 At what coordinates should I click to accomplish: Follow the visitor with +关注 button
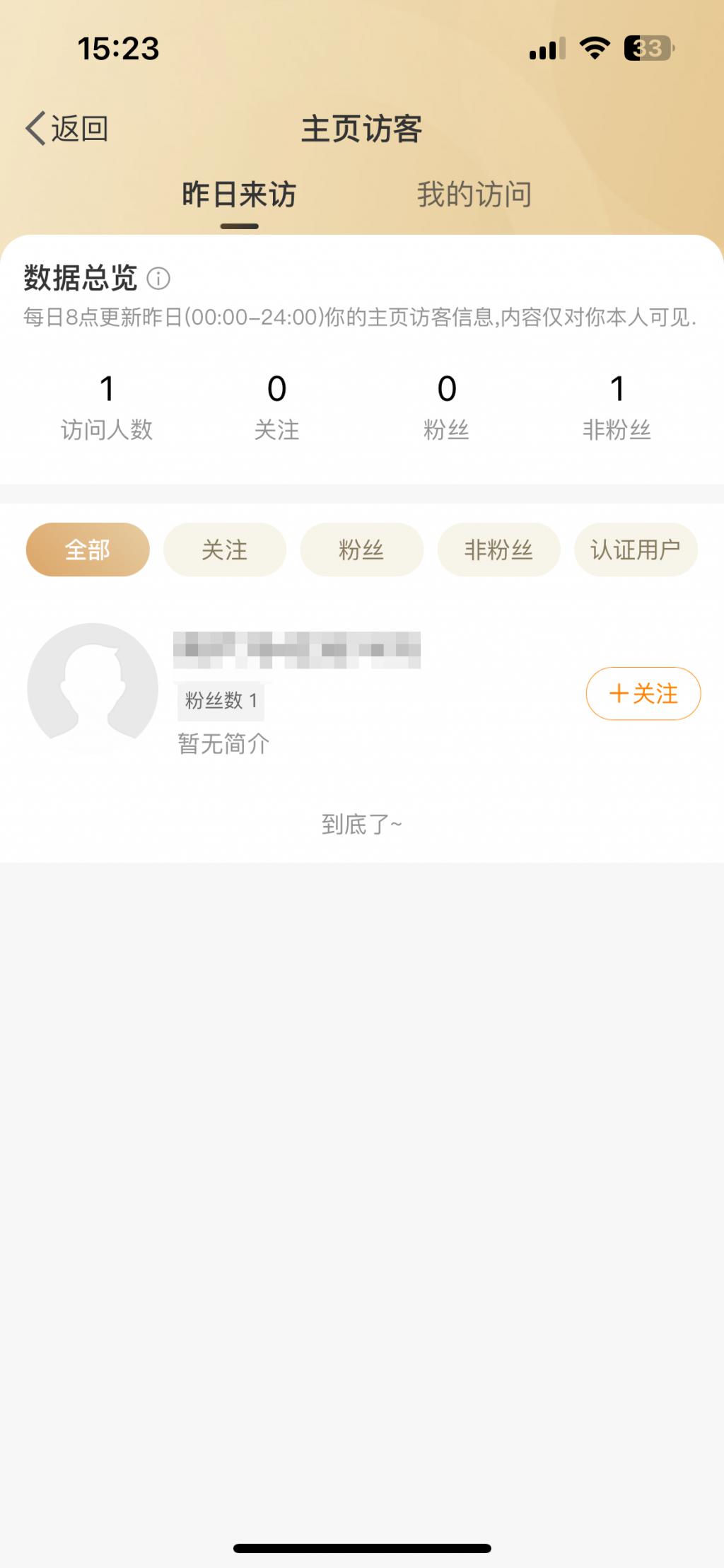(643, 694)
